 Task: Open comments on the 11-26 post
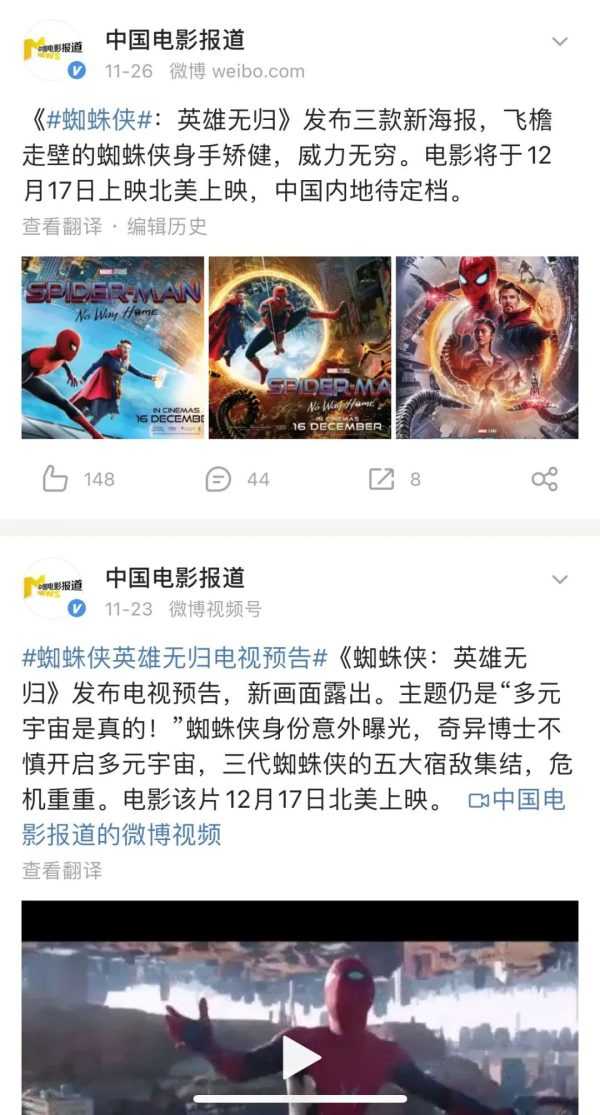pyautogui.click(x=219, y=480)
